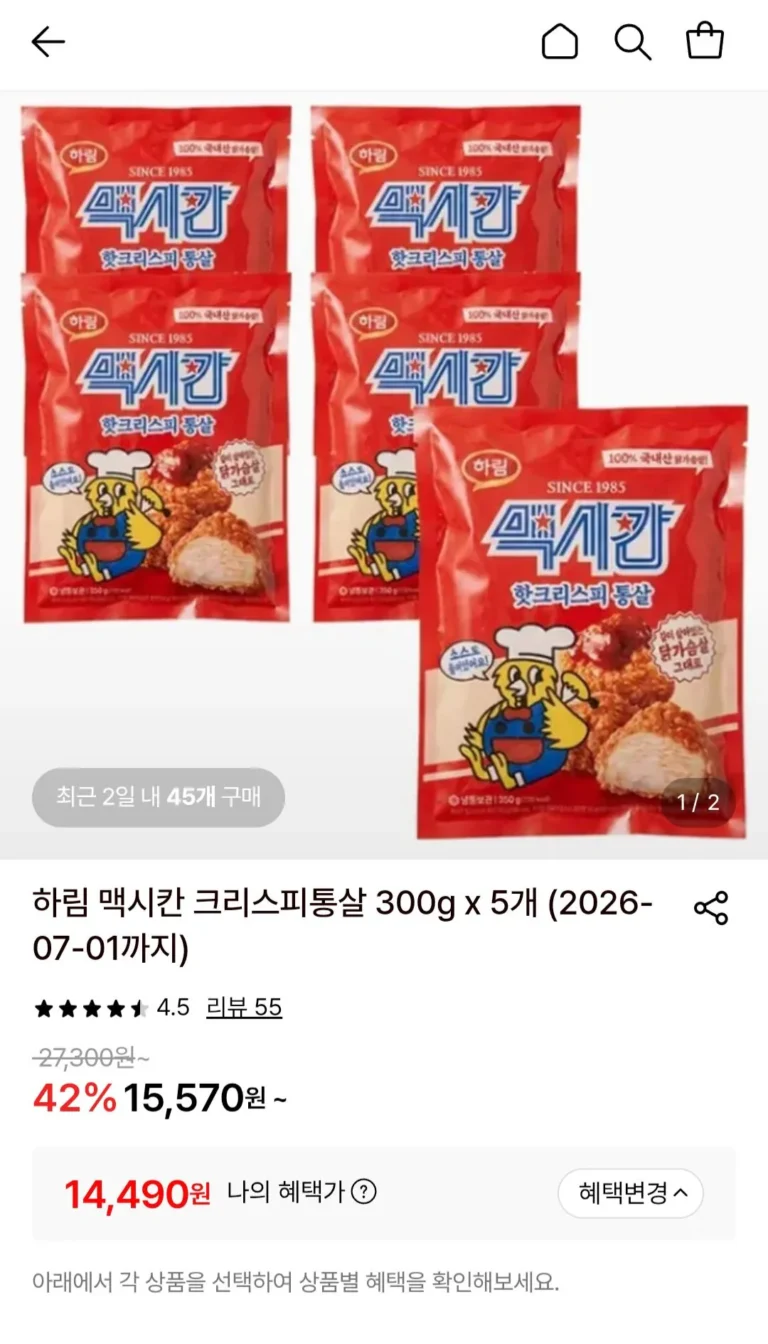Open the 나의 혜택가 question mark info
The image size is (768, 1344).
pos(364,1192)
